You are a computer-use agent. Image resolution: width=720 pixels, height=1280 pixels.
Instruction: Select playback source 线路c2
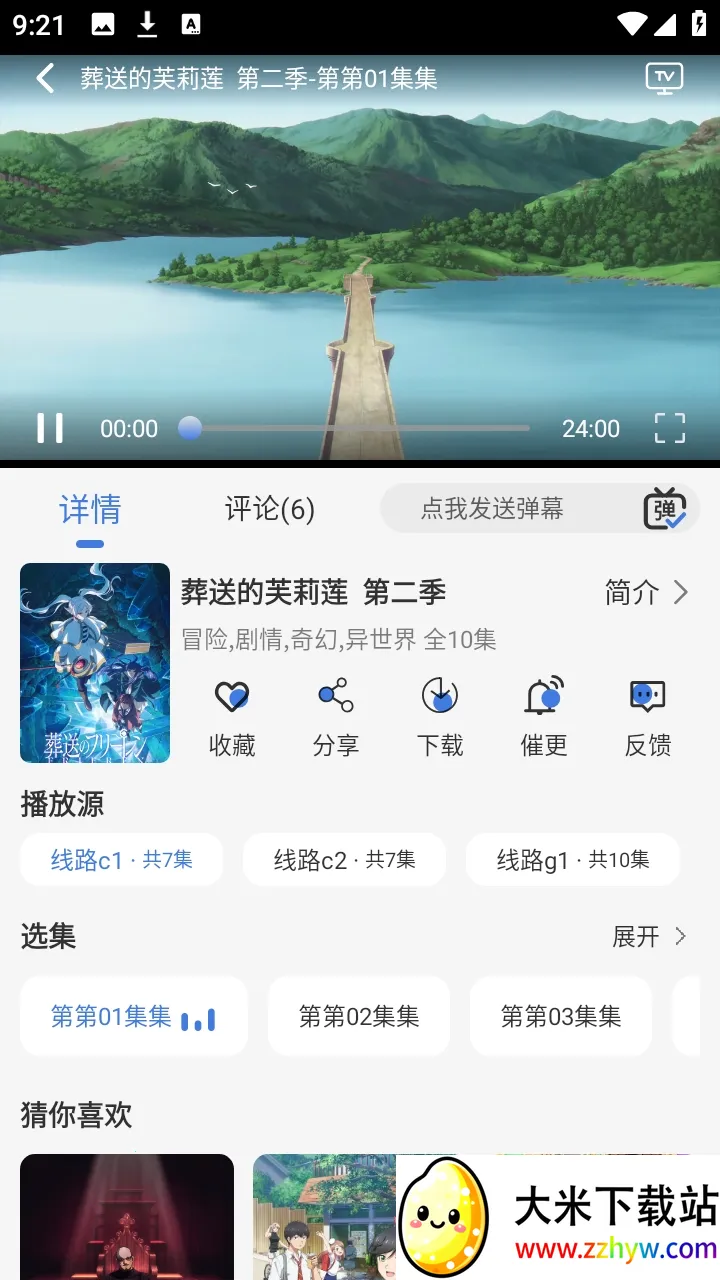click(x=345, y=859)
